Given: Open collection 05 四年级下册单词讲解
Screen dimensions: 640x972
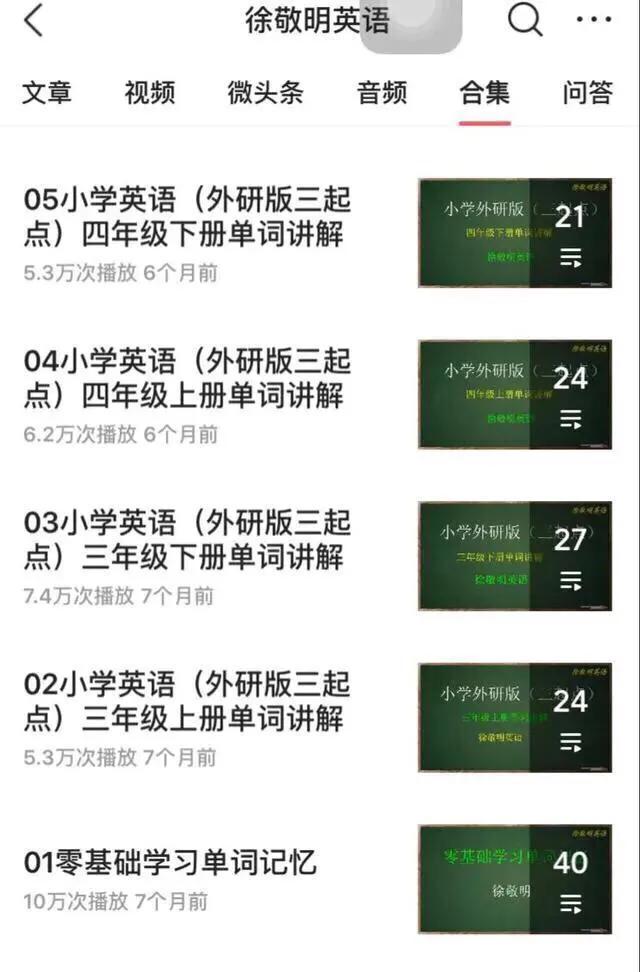Looking at the screenshot, I should tap(188, 217).
